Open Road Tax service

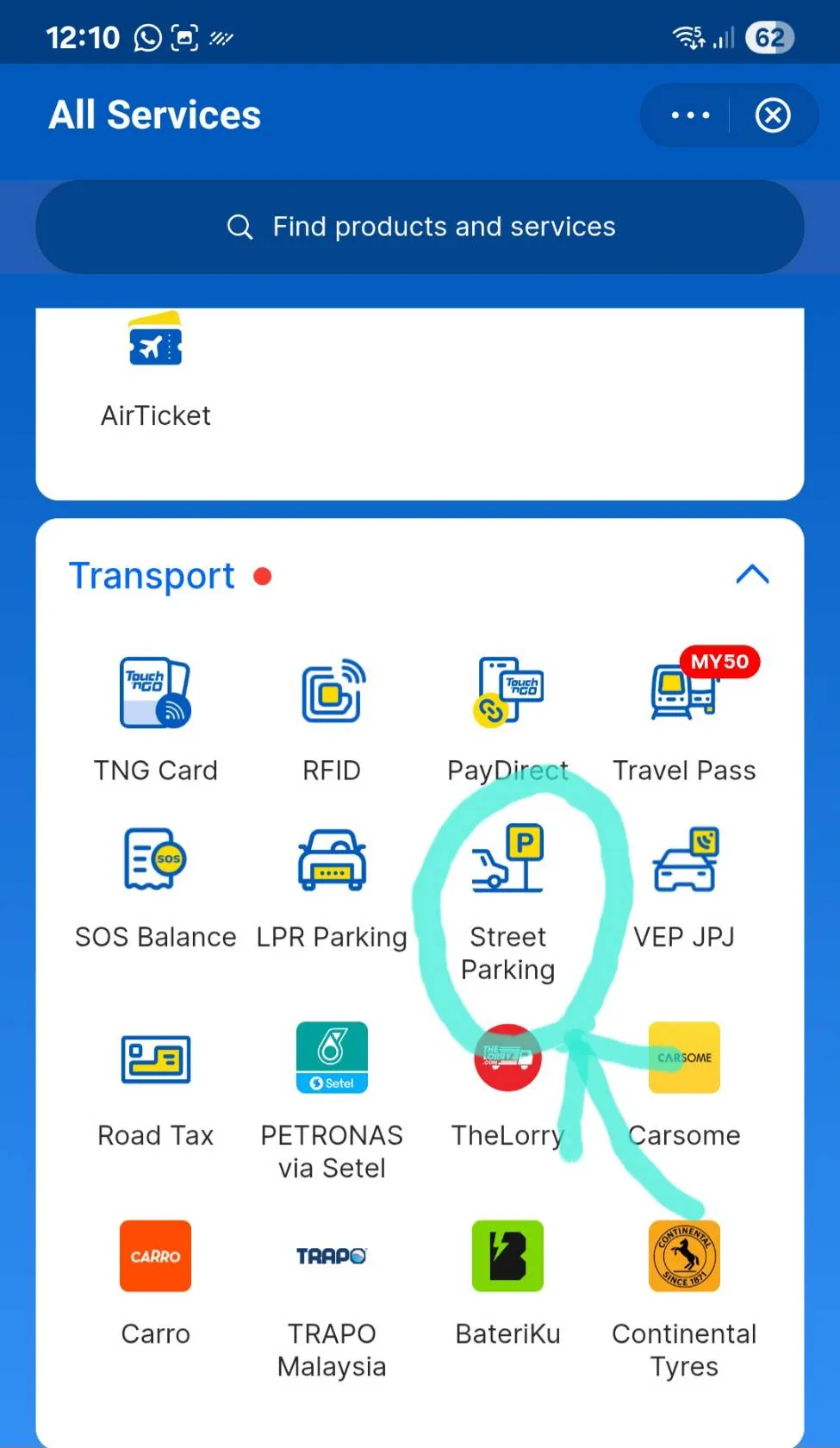click(x=156, y=1083)
